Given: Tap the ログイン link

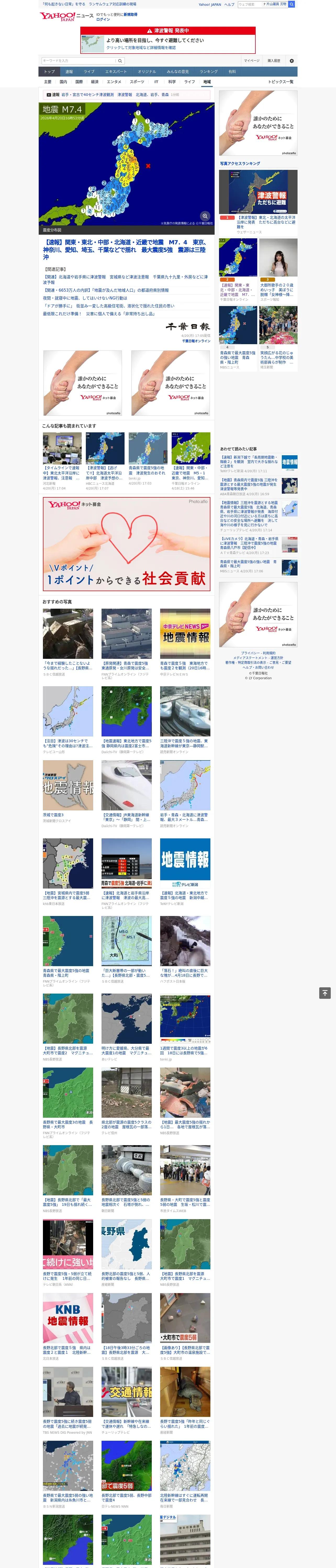Looking at the screenshot, I should coord(103,20).
